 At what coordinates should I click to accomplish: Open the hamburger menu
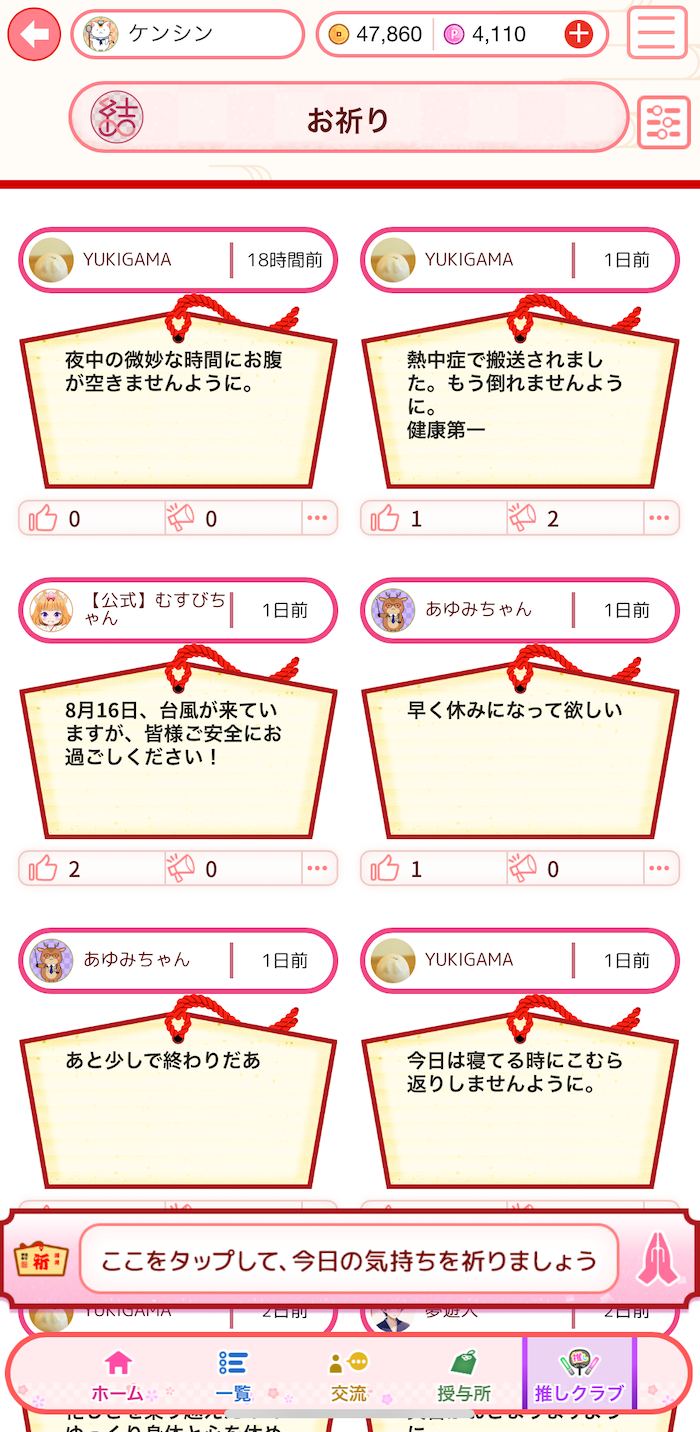click(657, 33)
